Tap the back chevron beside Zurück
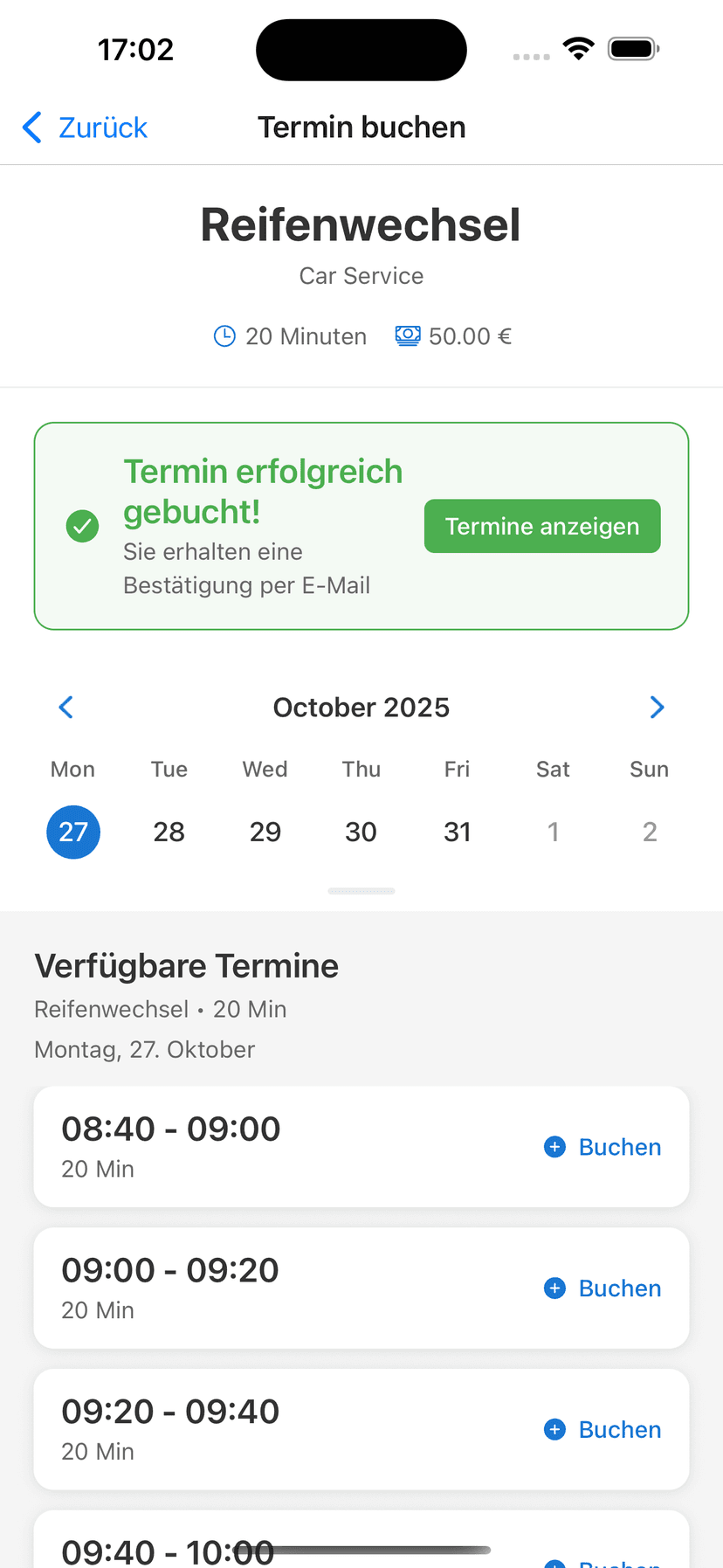723x1568 pixels. pyautogui.click(x=31, y=127)
